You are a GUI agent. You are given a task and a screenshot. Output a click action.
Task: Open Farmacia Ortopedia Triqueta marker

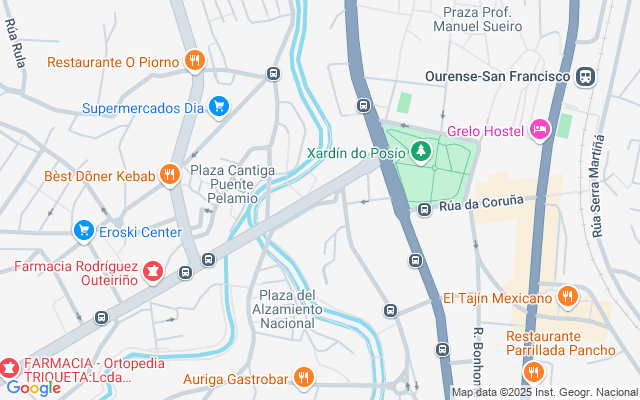[9, 367]
